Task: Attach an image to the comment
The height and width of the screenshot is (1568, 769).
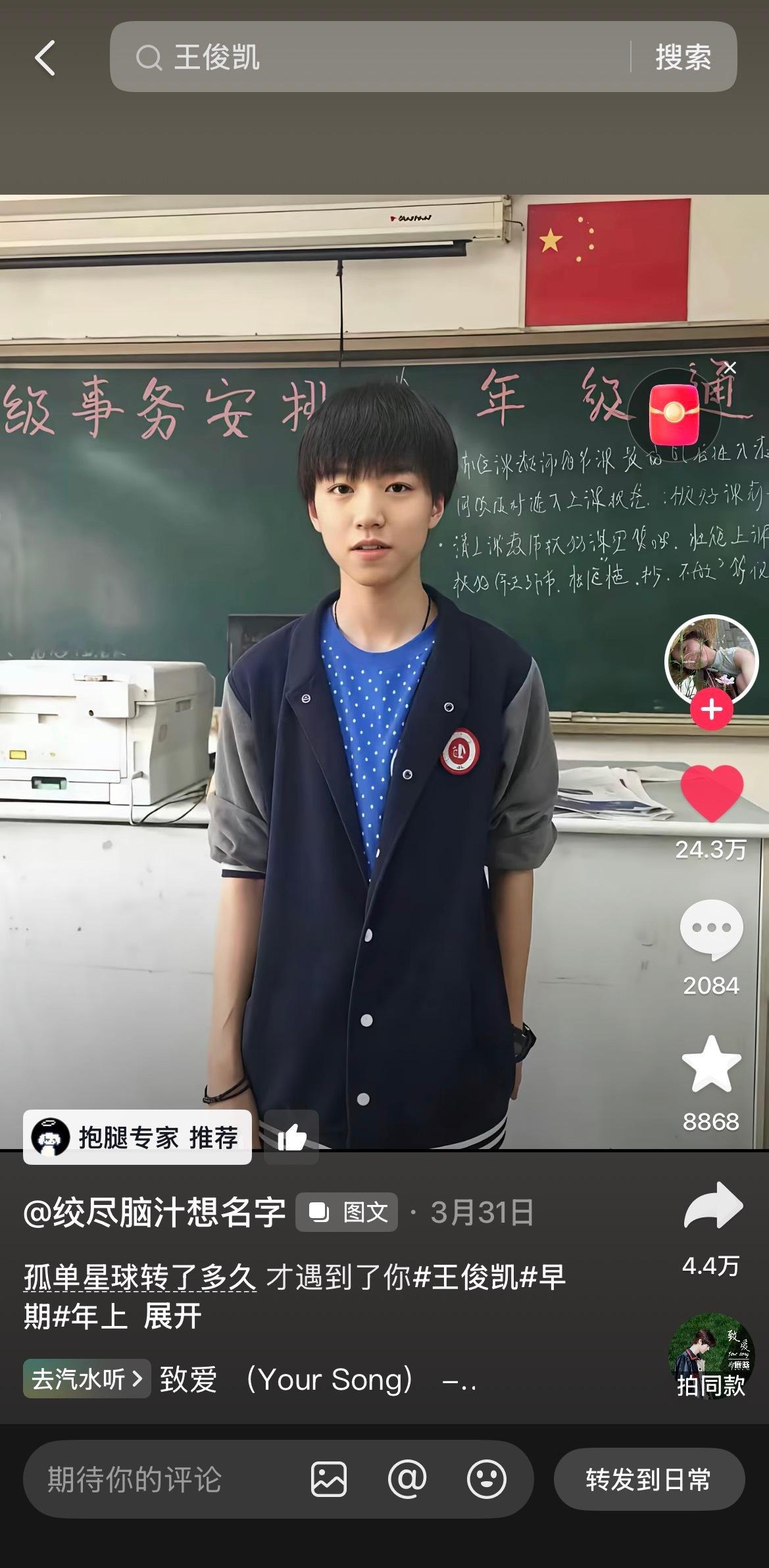Action: click(x=328, y=1479)
